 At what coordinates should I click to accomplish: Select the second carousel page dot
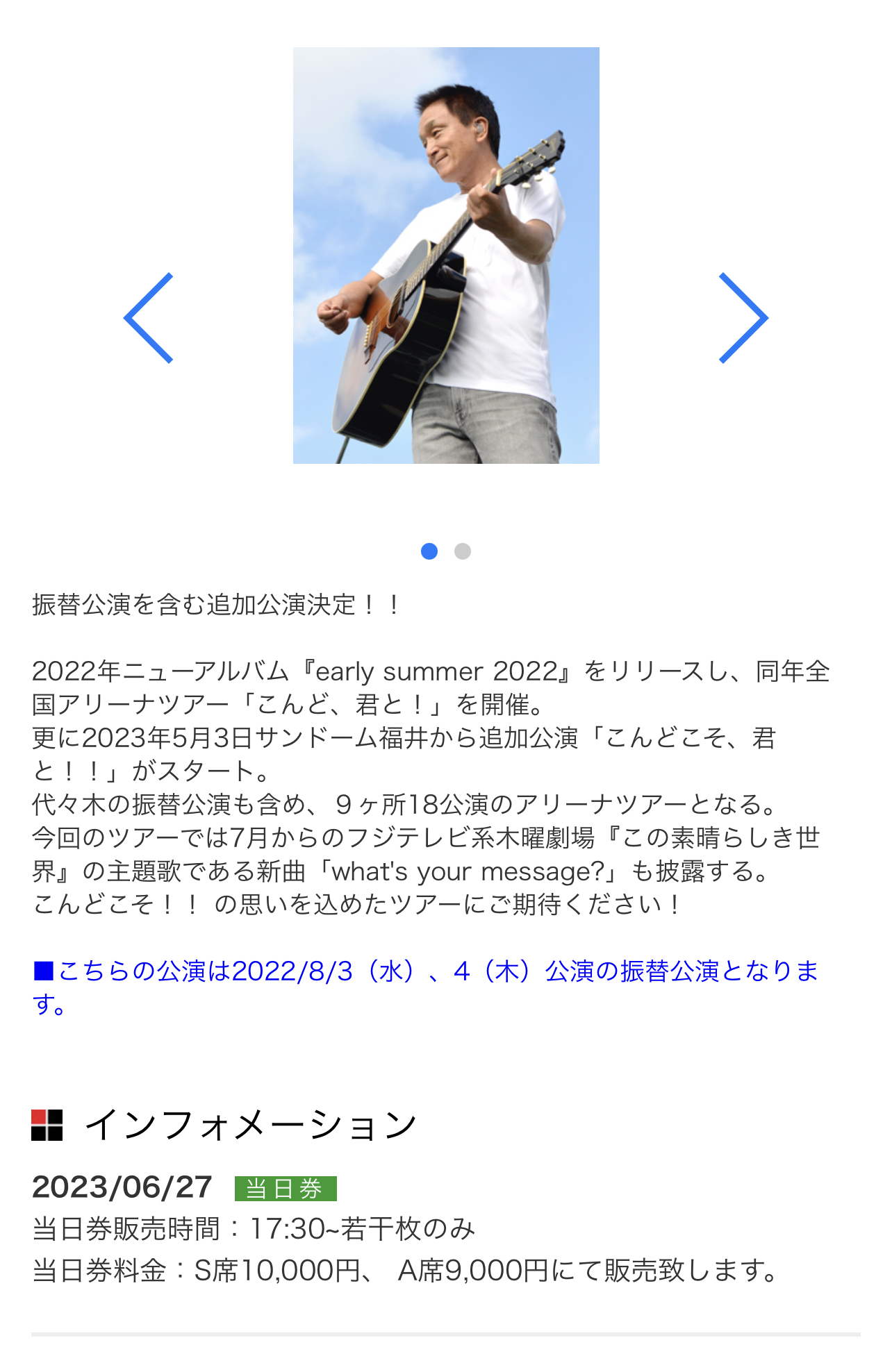(x=463, y=551)
